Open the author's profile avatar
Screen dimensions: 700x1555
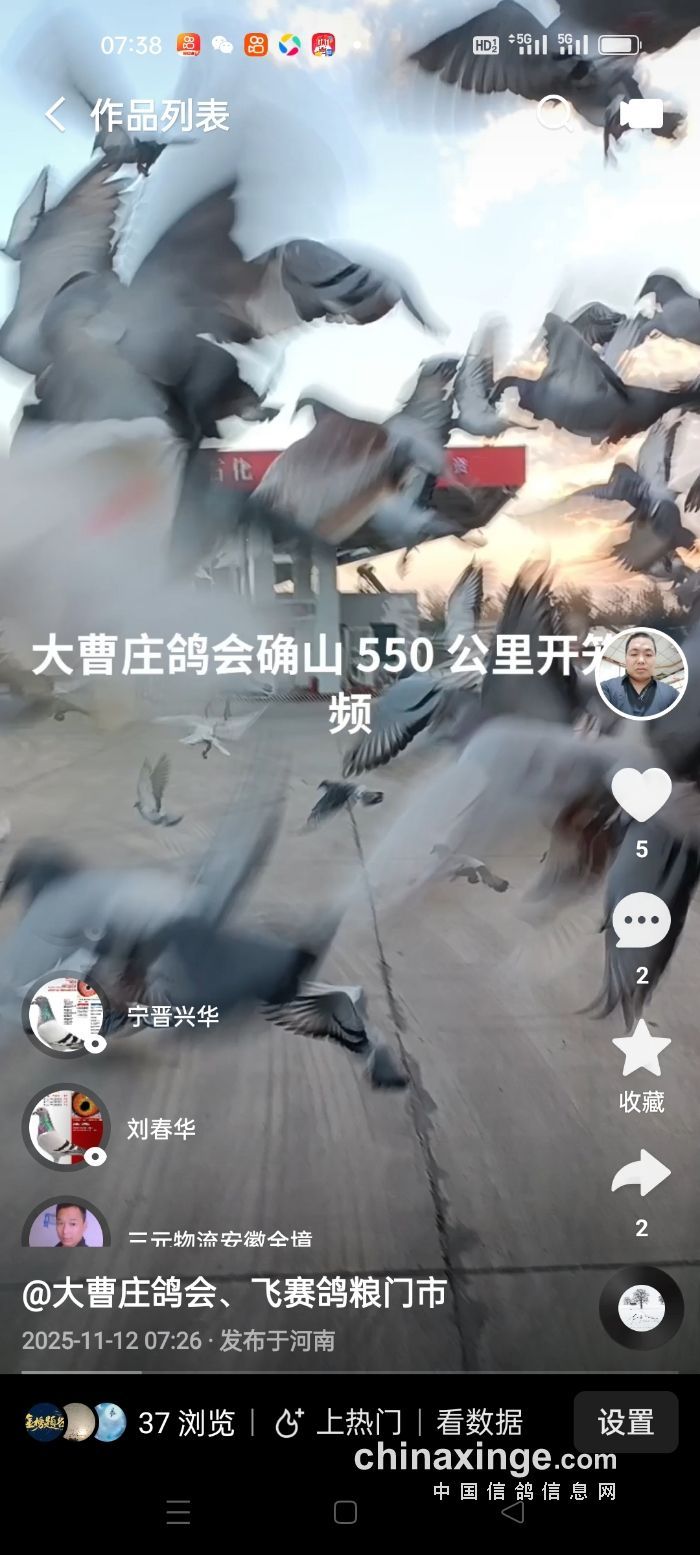pyautogui.click(x=641, y=674)
